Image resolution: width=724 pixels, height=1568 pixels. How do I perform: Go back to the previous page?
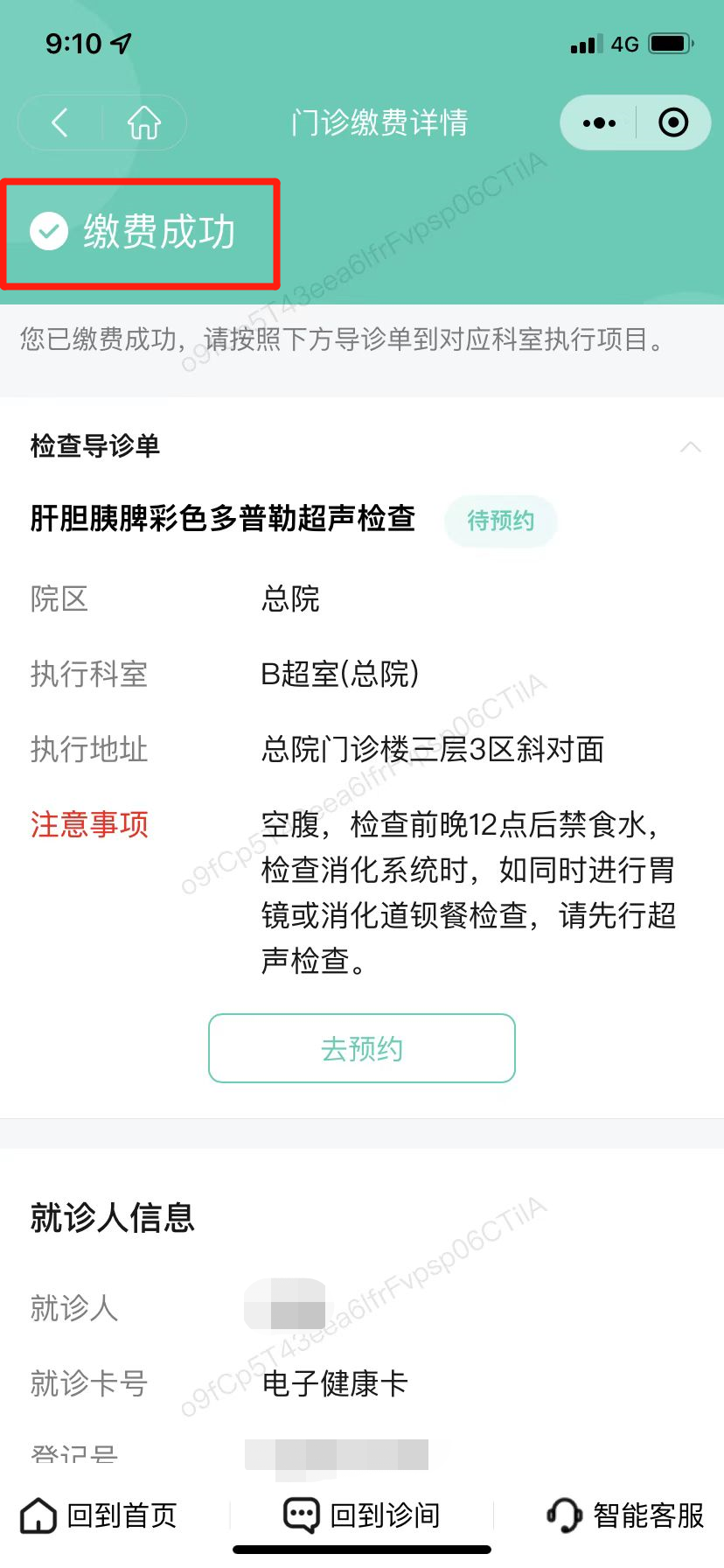click(59, 122)
